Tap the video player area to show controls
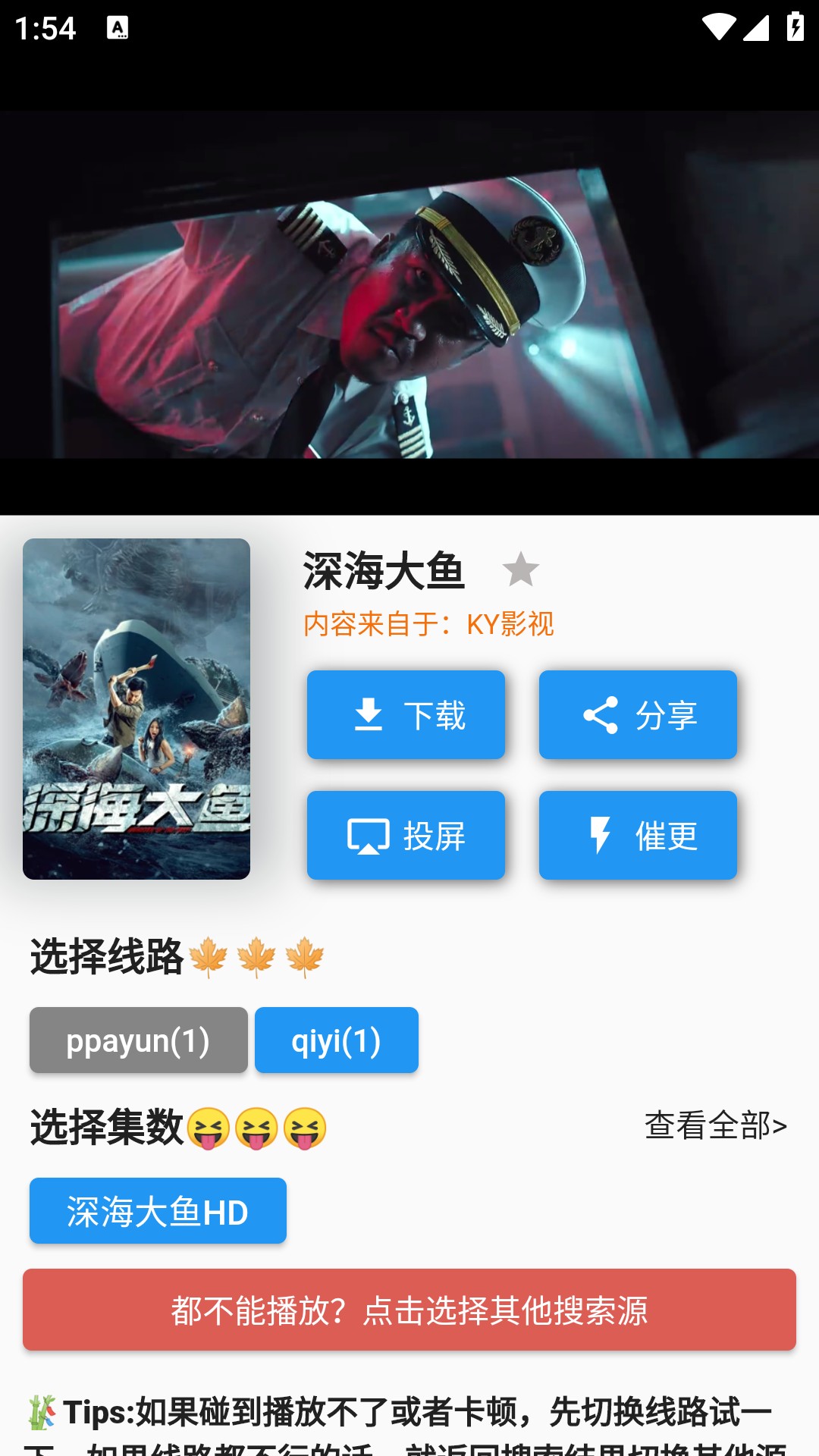 click(x=409, y=303)
